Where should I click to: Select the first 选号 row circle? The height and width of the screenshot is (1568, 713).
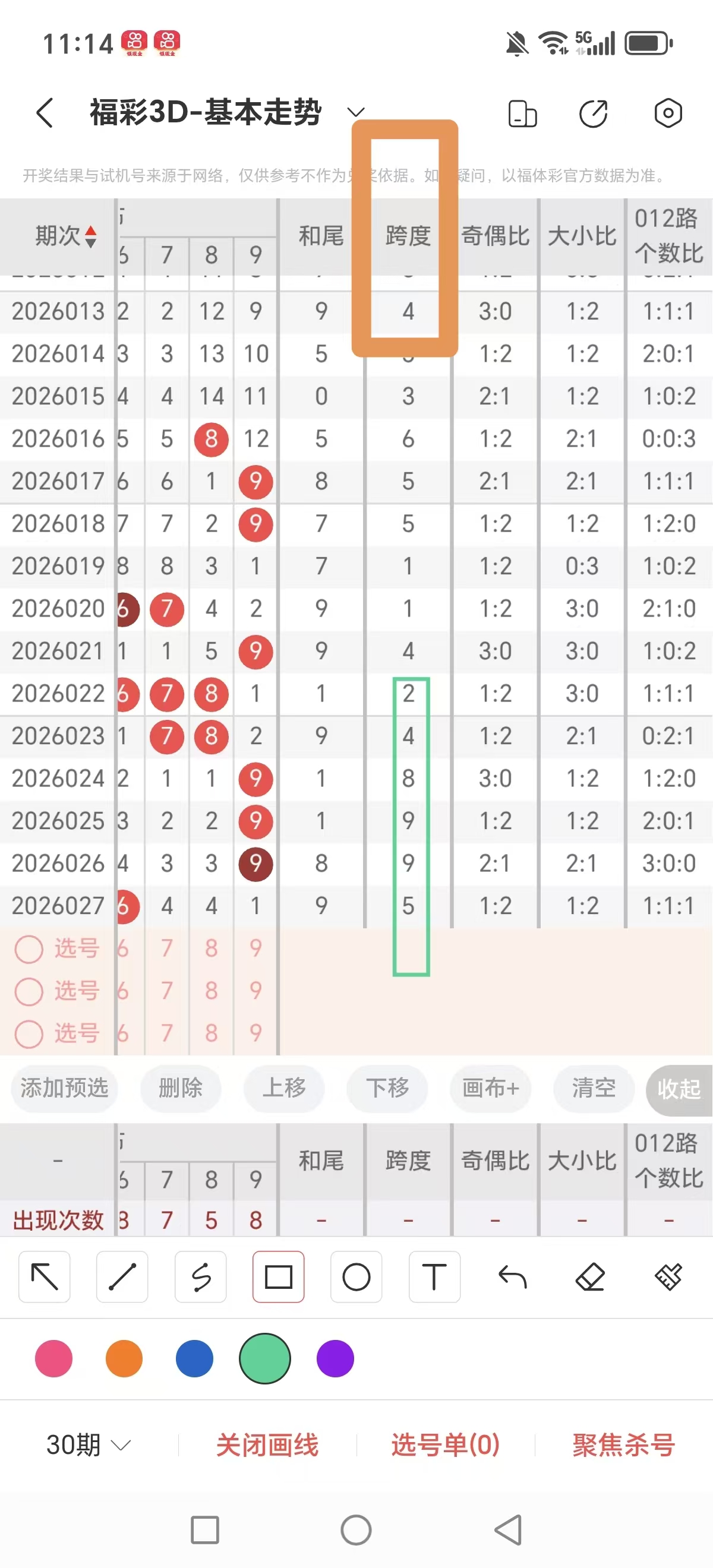29,948
